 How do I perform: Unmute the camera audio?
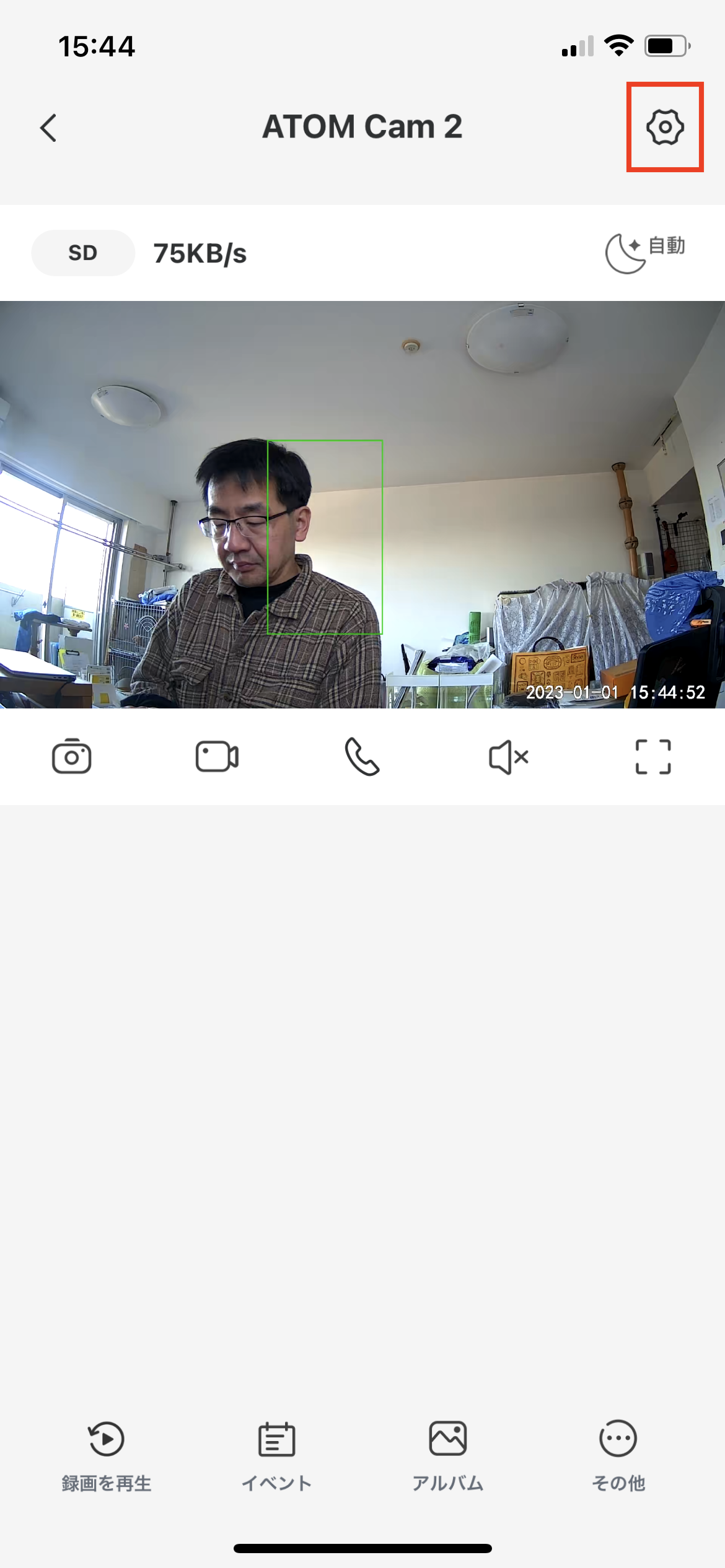507,756
